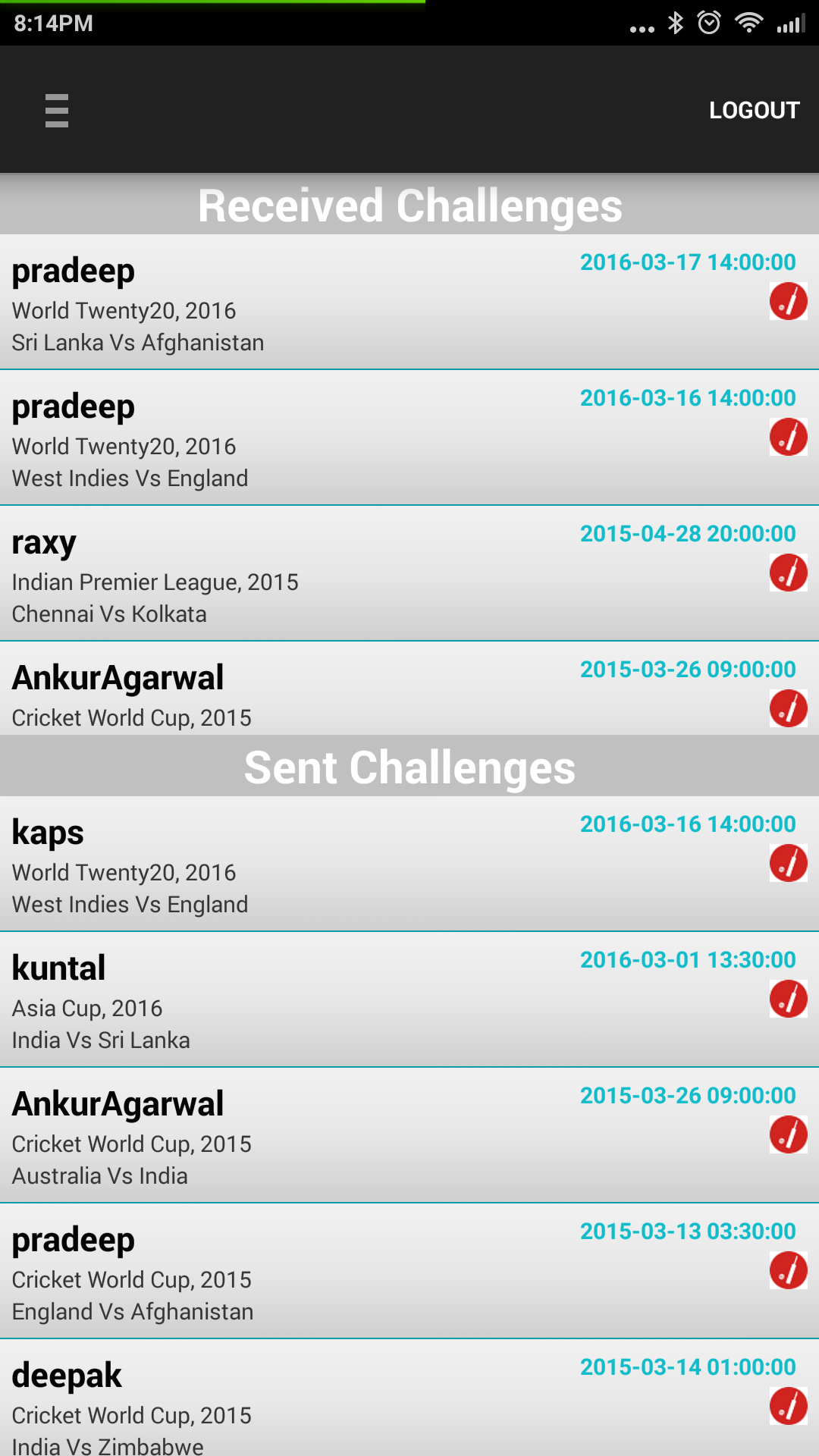Viewport: 819px width, 1456px height.
Task: Click the bat icon on AnkurAgarwal's received challenge
Action: point(788,708)
